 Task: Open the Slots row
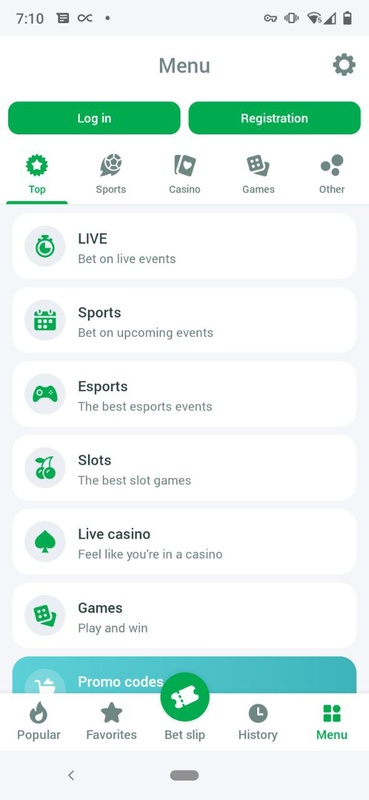click(184, 468)
